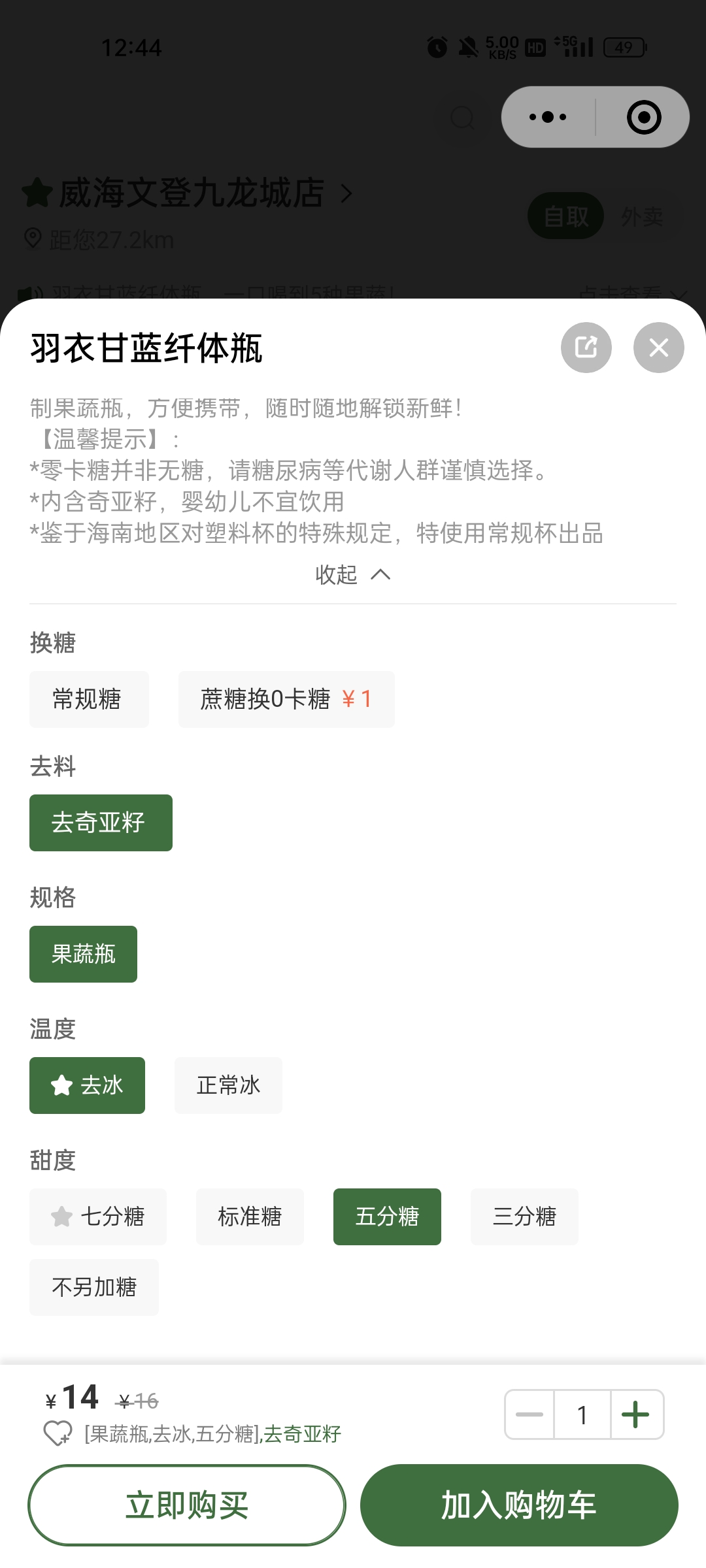
Task: Set sweetness to 七分糖
Action: [x=98, y=1217]
